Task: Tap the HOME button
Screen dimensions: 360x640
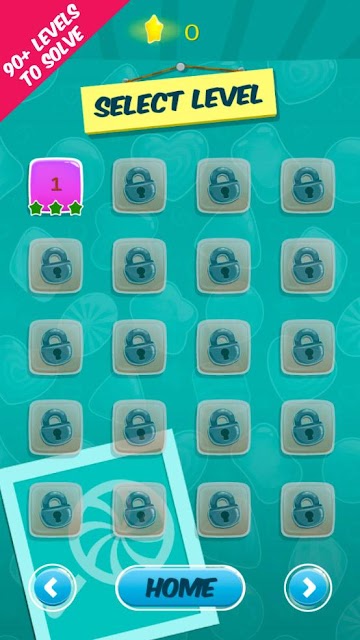Action: pos(180,588)
